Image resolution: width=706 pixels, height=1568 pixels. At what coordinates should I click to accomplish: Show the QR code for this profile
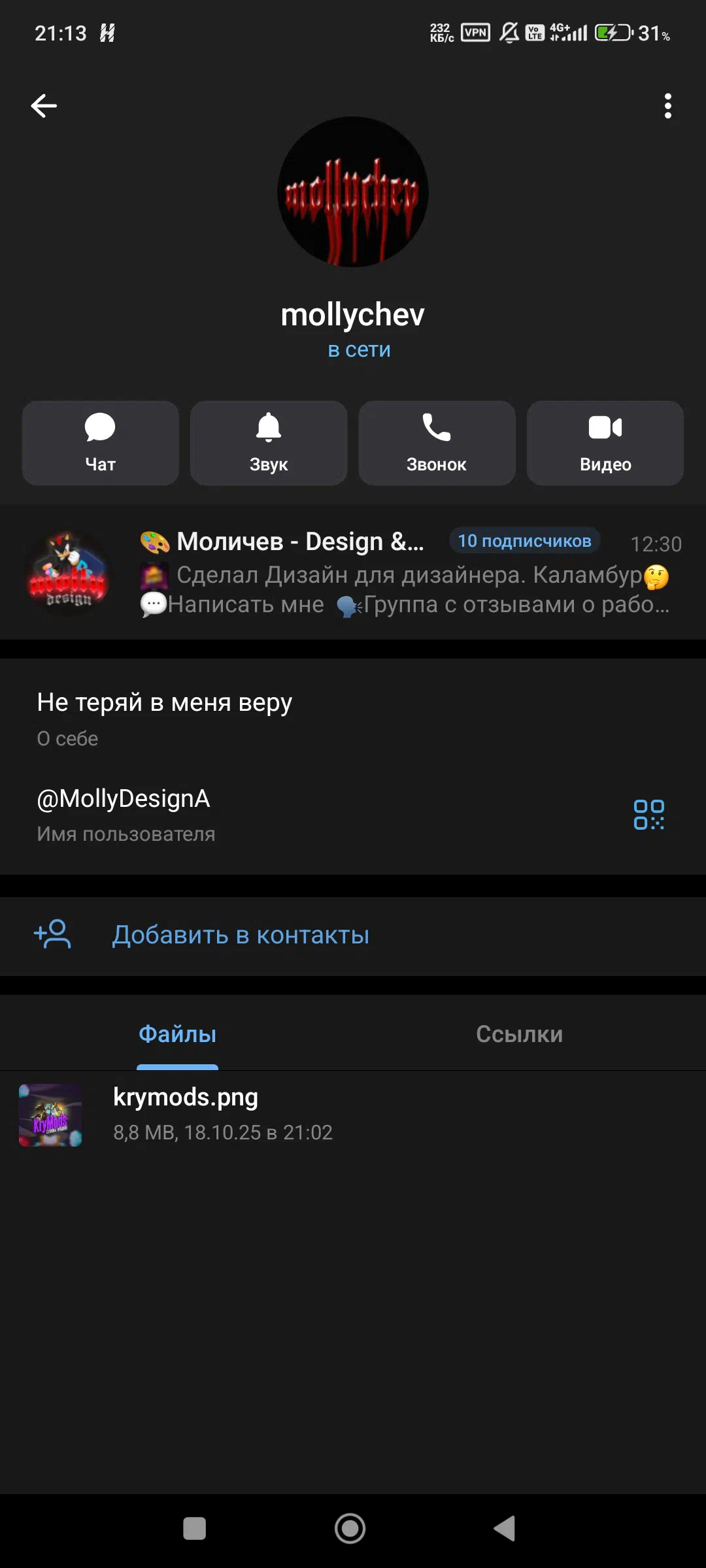tap(648, 814)
